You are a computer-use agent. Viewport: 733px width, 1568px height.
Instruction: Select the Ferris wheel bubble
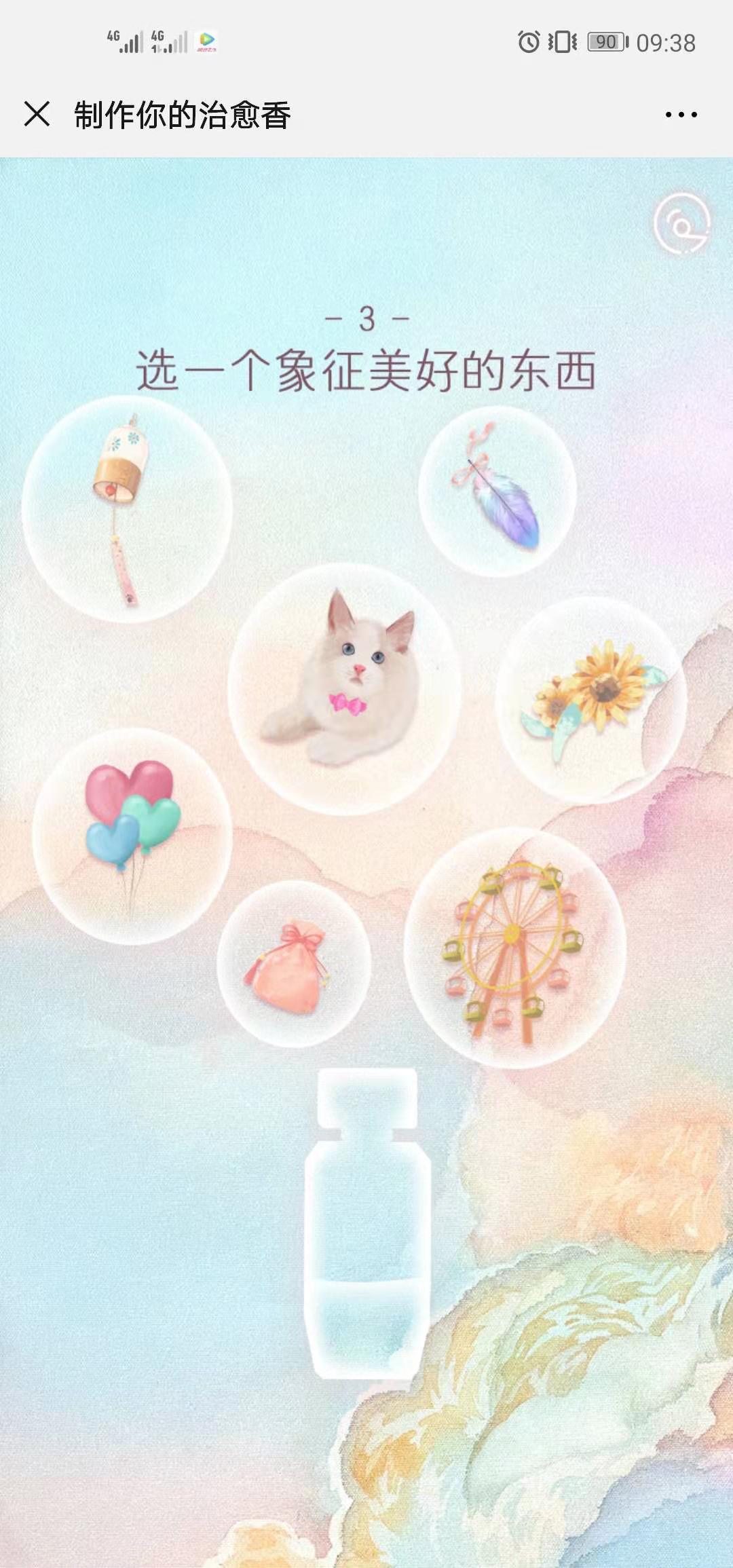pos(514,948)
